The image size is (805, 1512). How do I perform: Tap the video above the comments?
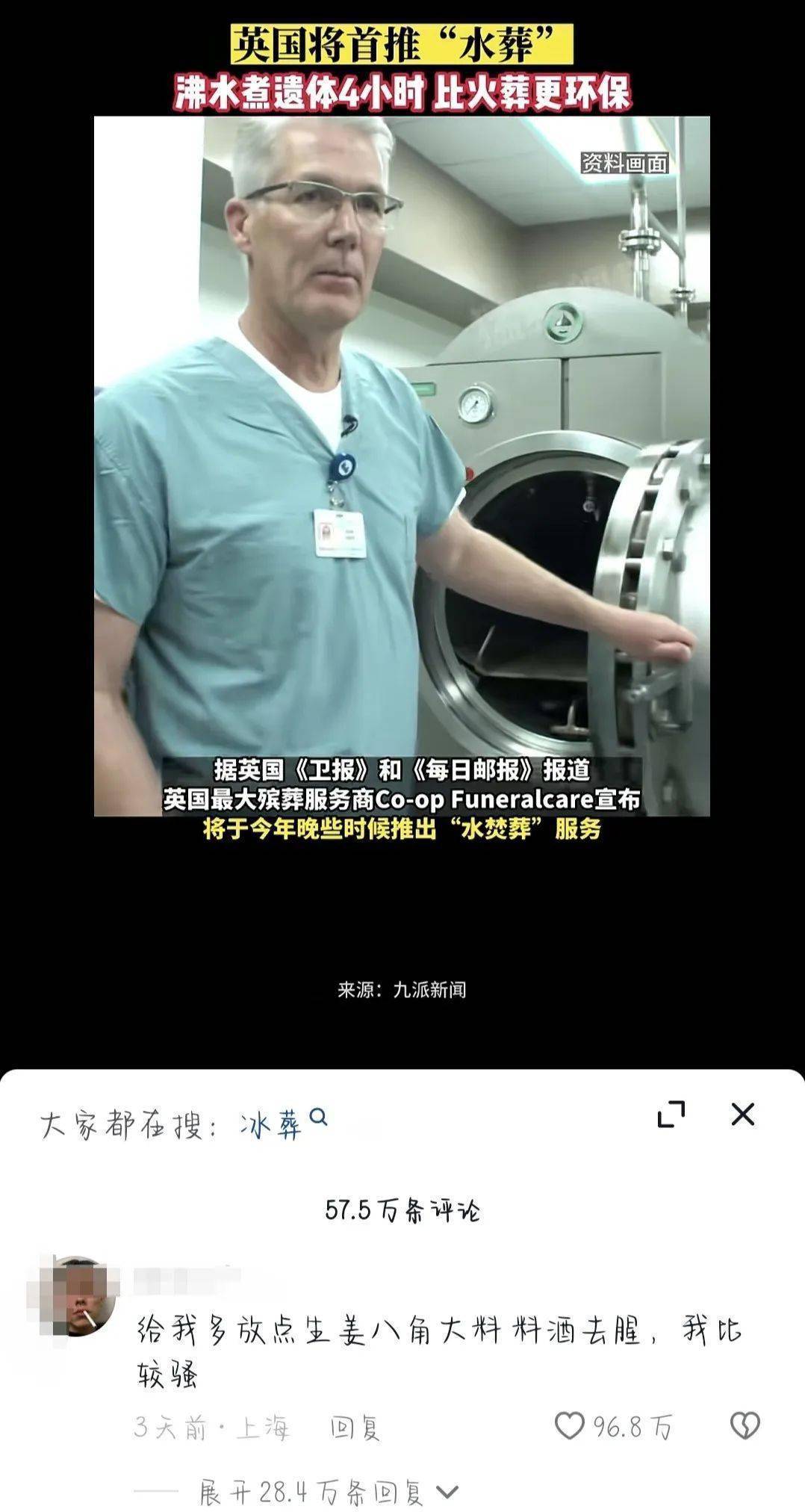pyautogui.click(x=402, y=466)
